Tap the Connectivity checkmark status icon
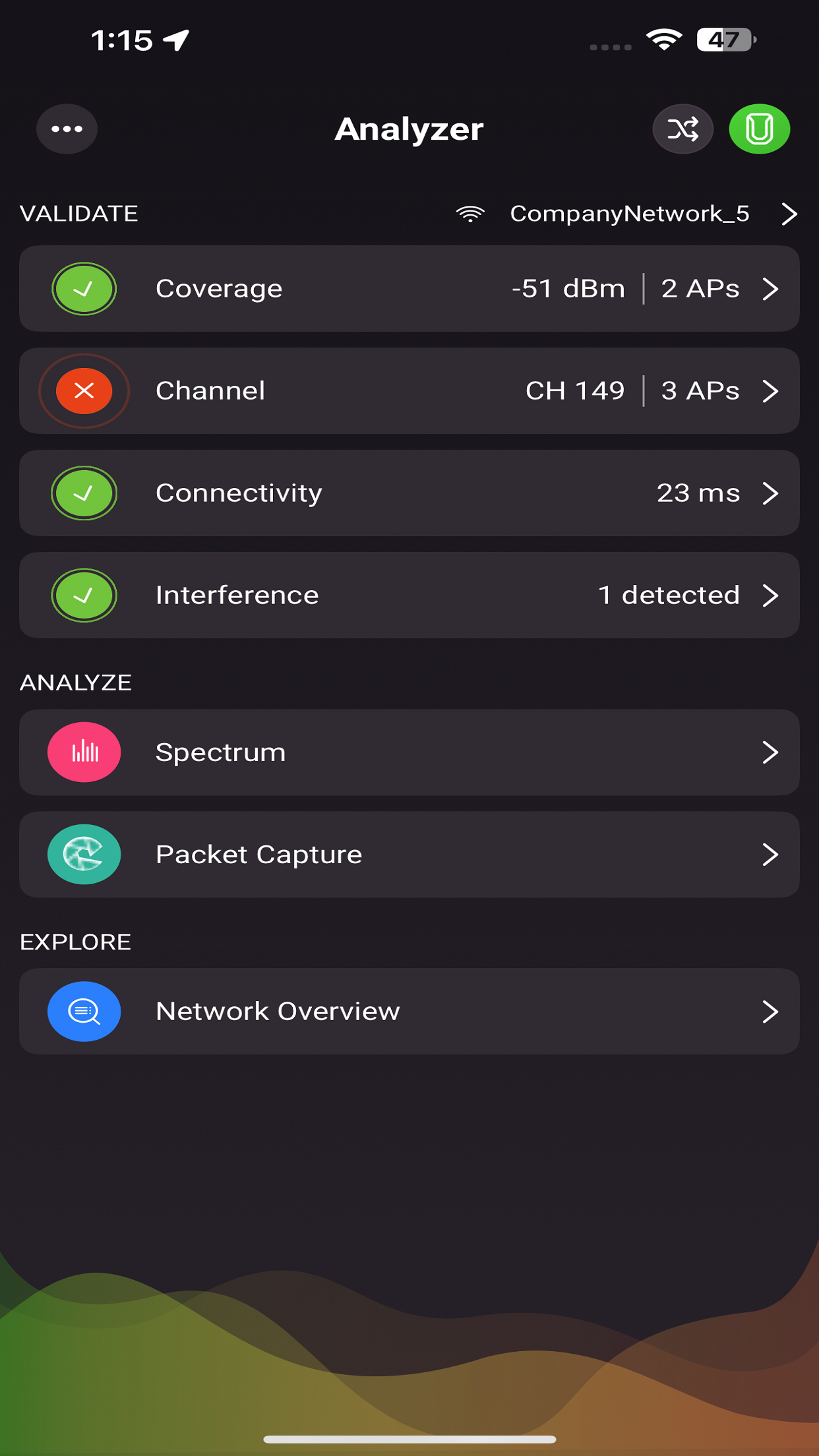The width and height of the screenshot is (819, 1456). [x=83, y=493]
